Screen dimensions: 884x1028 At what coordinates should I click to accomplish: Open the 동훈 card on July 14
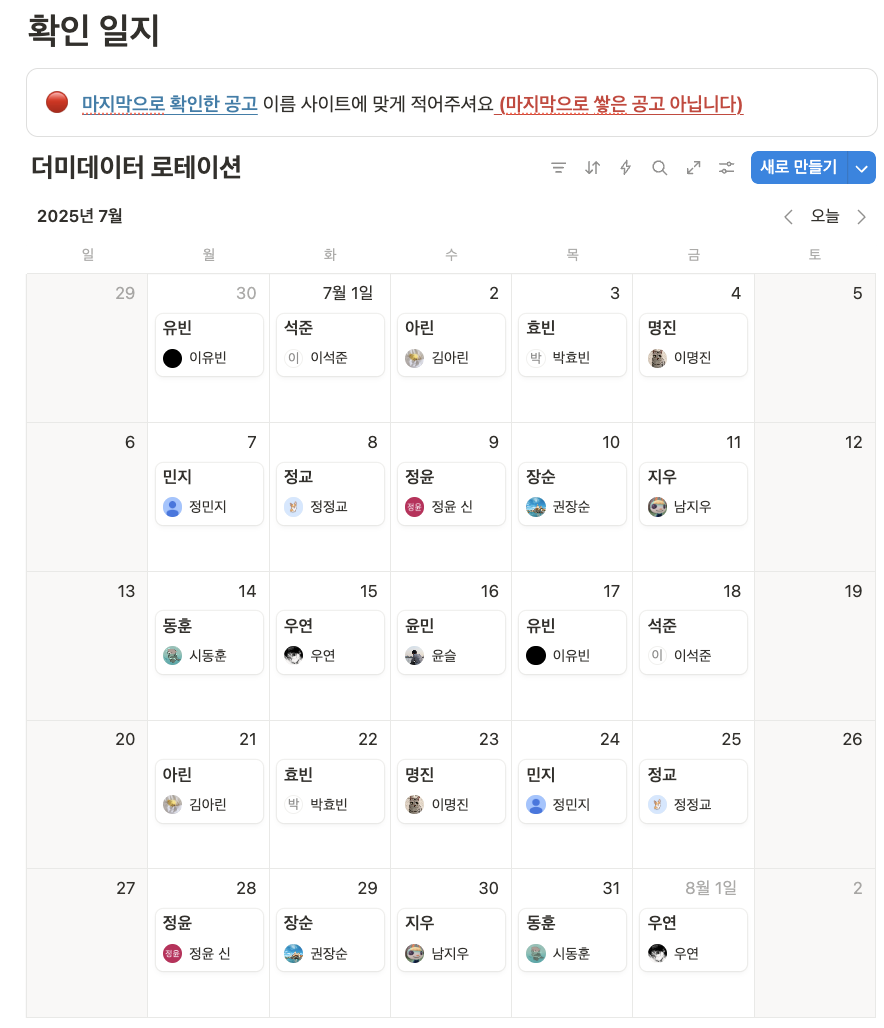click(x=209, y=642)
